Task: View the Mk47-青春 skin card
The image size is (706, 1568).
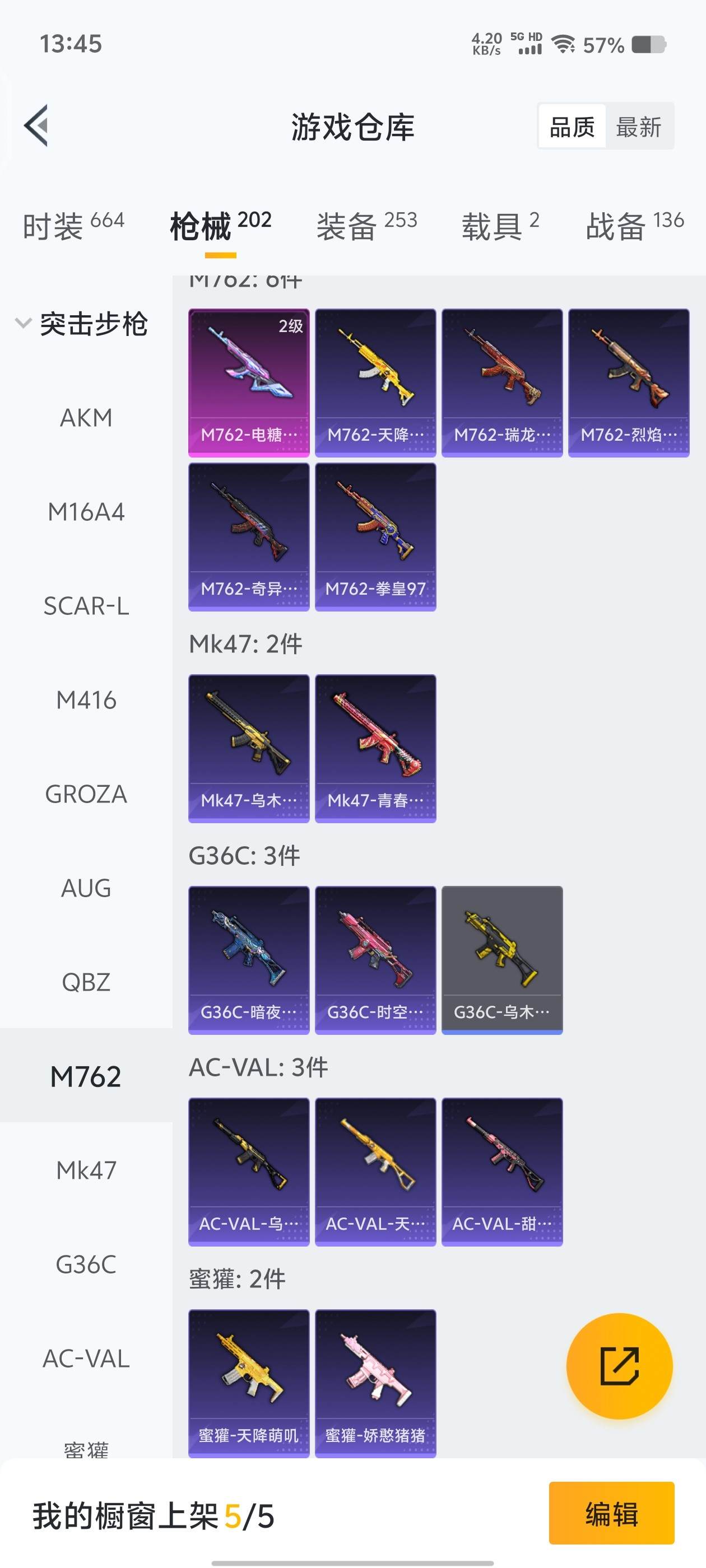Action: click(375, 748)
